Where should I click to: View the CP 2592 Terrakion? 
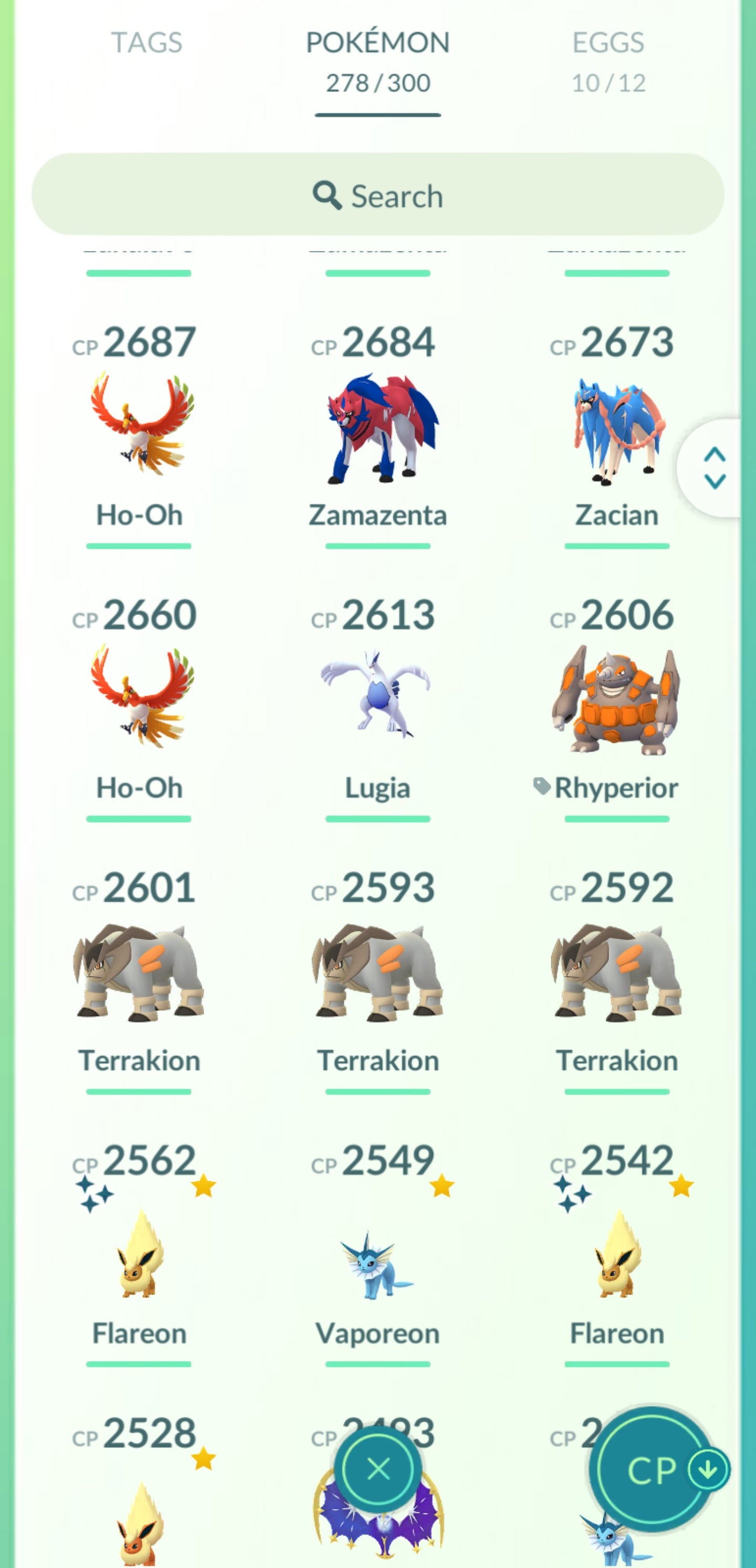point(616,973)
